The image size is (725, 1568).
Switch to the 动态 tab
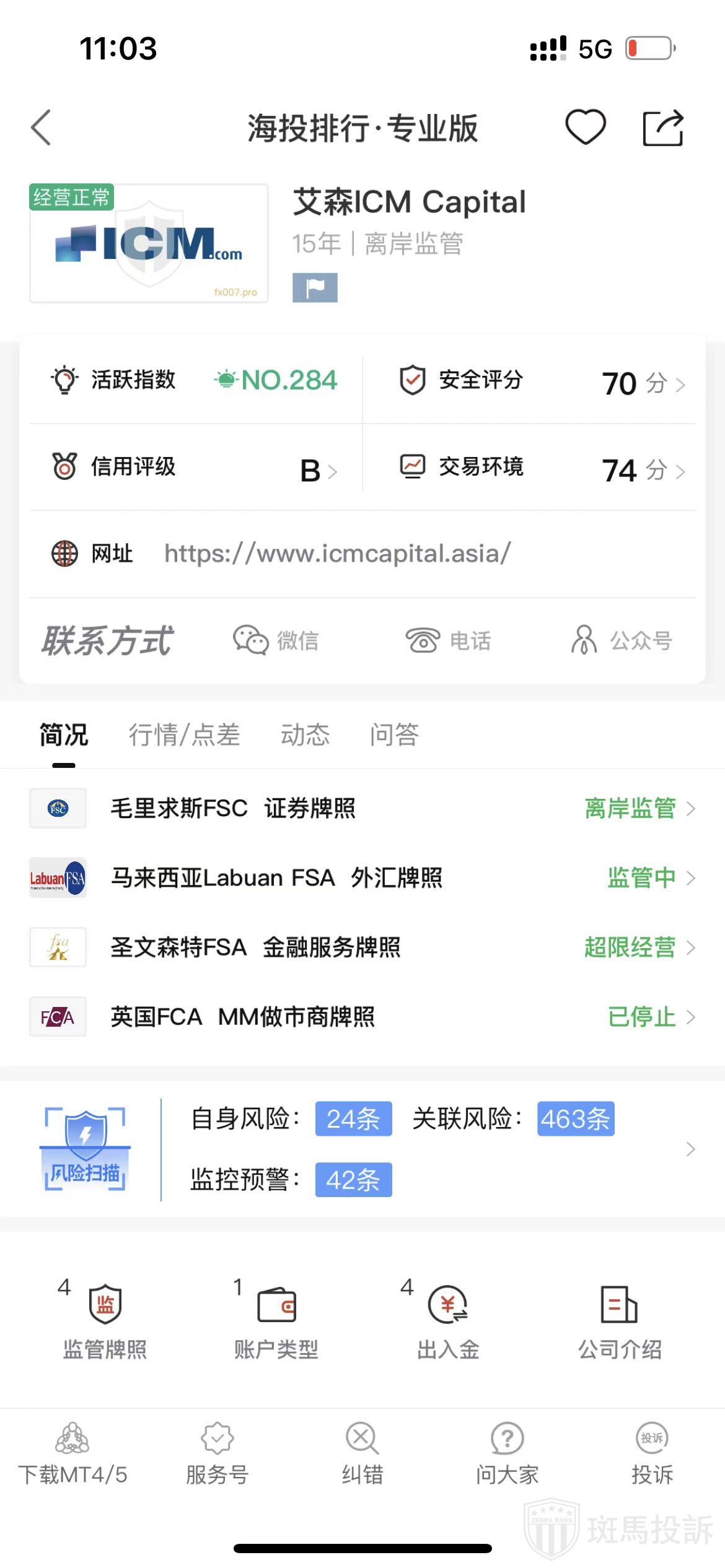(305, 735)
